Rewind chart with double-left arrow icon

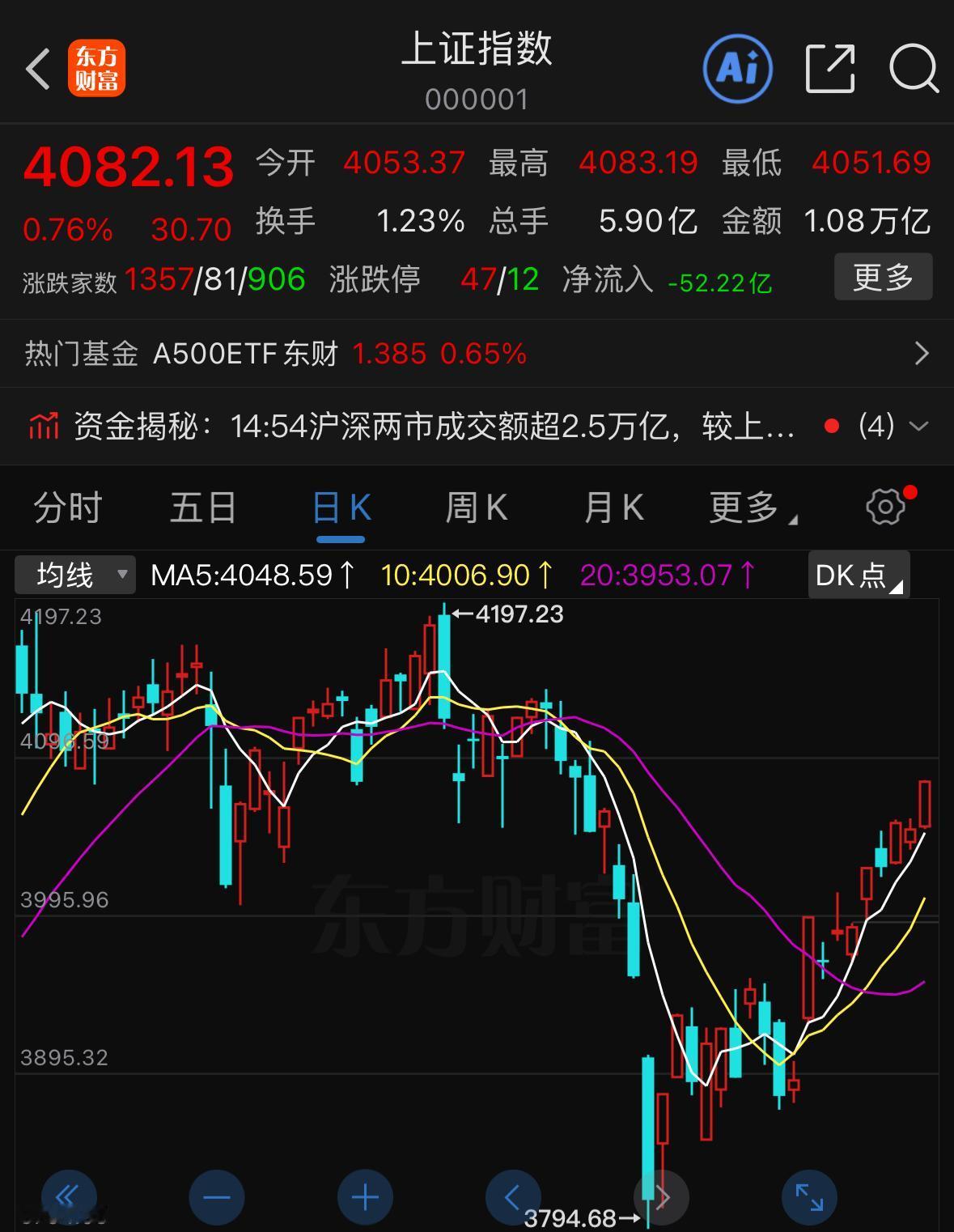pyautogui.click(x=67, y=1197)
